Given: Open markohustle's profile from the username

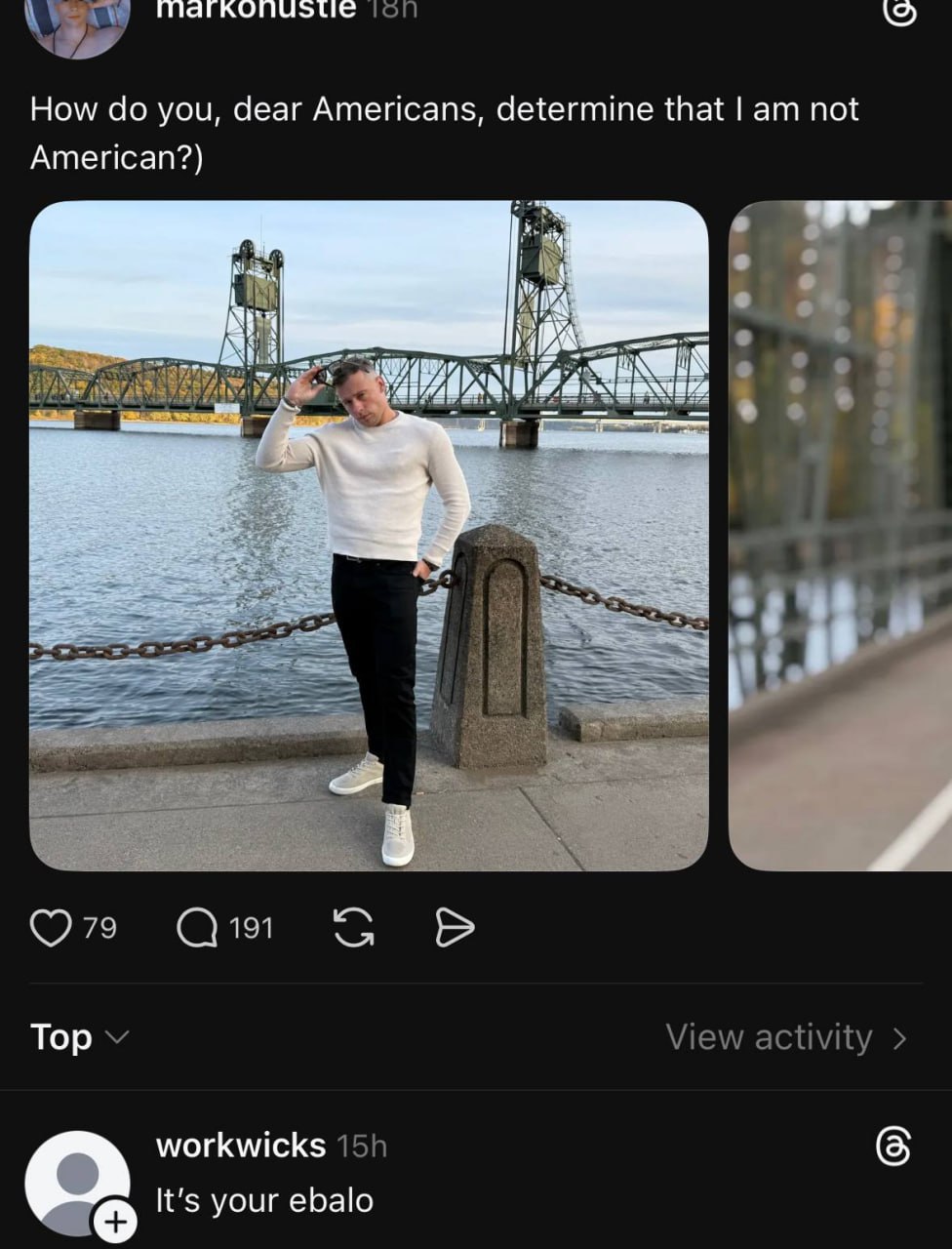Looking at the screenshot, I should coord(256,10).
